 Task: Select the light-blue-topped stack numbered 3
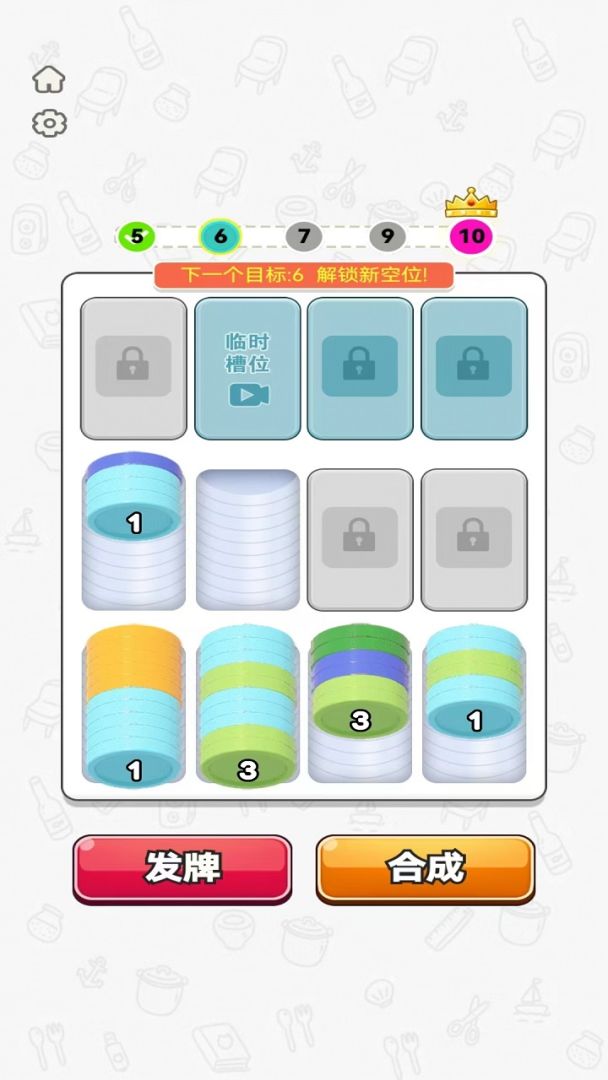pyautogui.click(x=248, y=704)
